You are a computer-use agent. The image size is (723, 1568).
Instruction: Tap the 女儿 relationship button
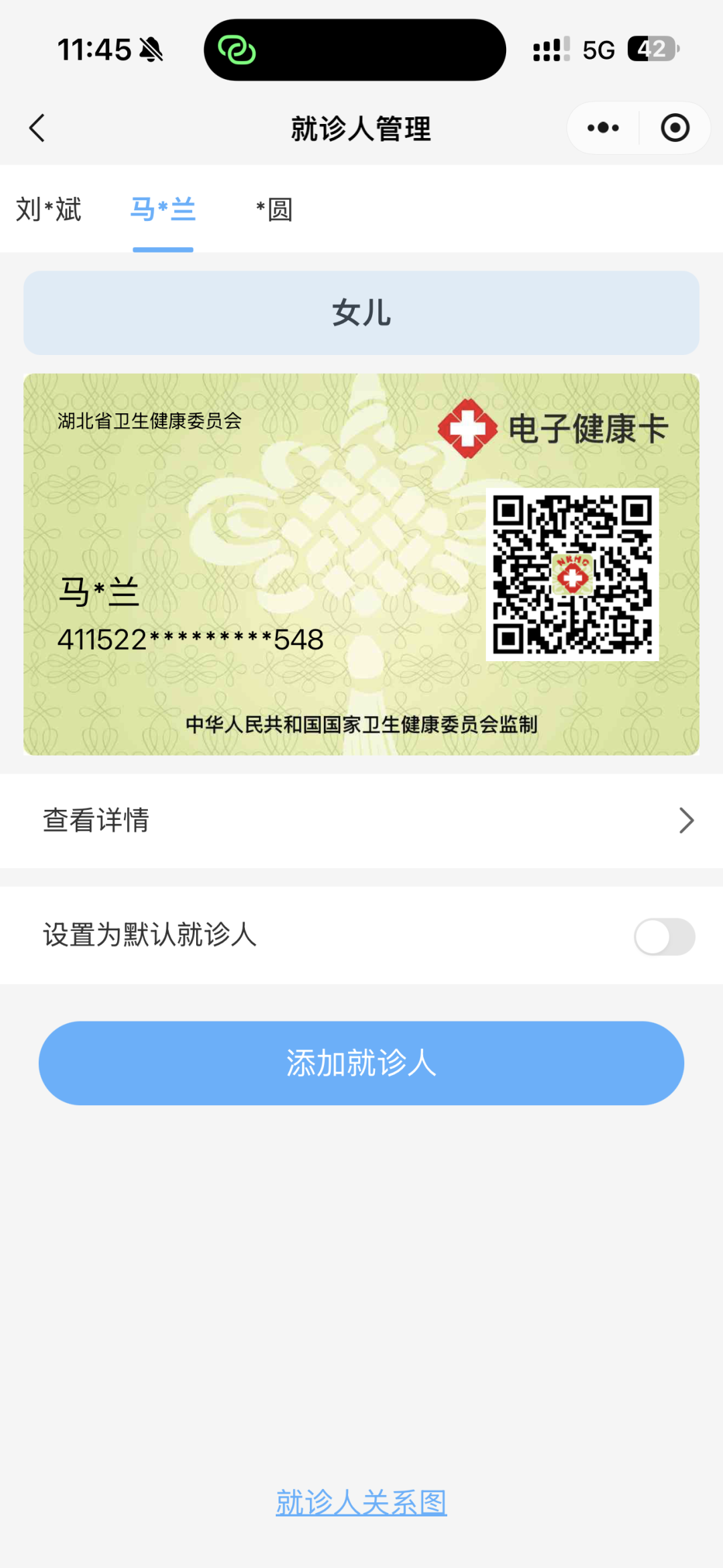[361, 313]
